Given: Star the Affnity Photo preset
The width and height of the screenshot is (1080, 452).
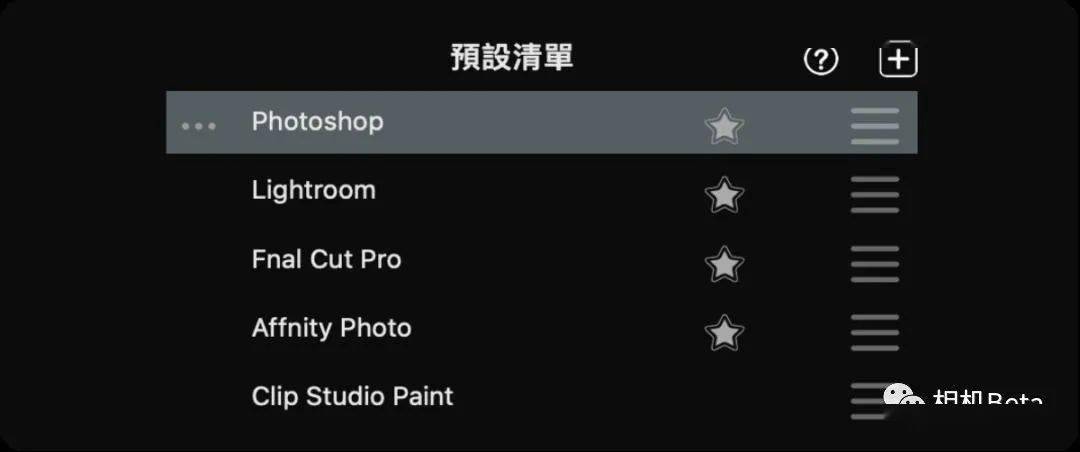Looking at the screenshot, I should pyautogui.click(x=724, y=332).
